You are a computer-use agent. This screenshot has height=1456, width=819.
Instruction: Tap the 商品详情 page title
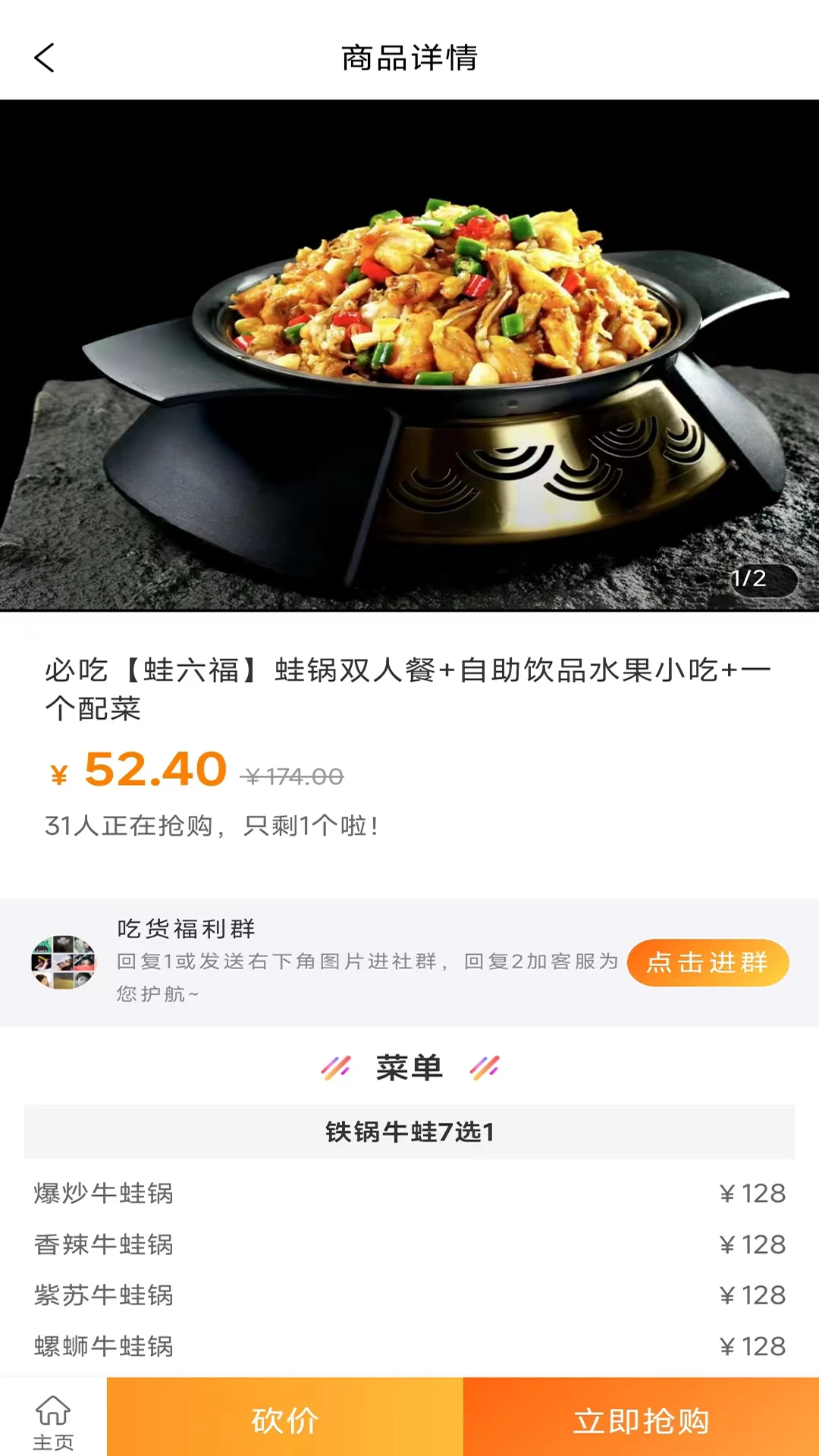click(x=409, y=58)
